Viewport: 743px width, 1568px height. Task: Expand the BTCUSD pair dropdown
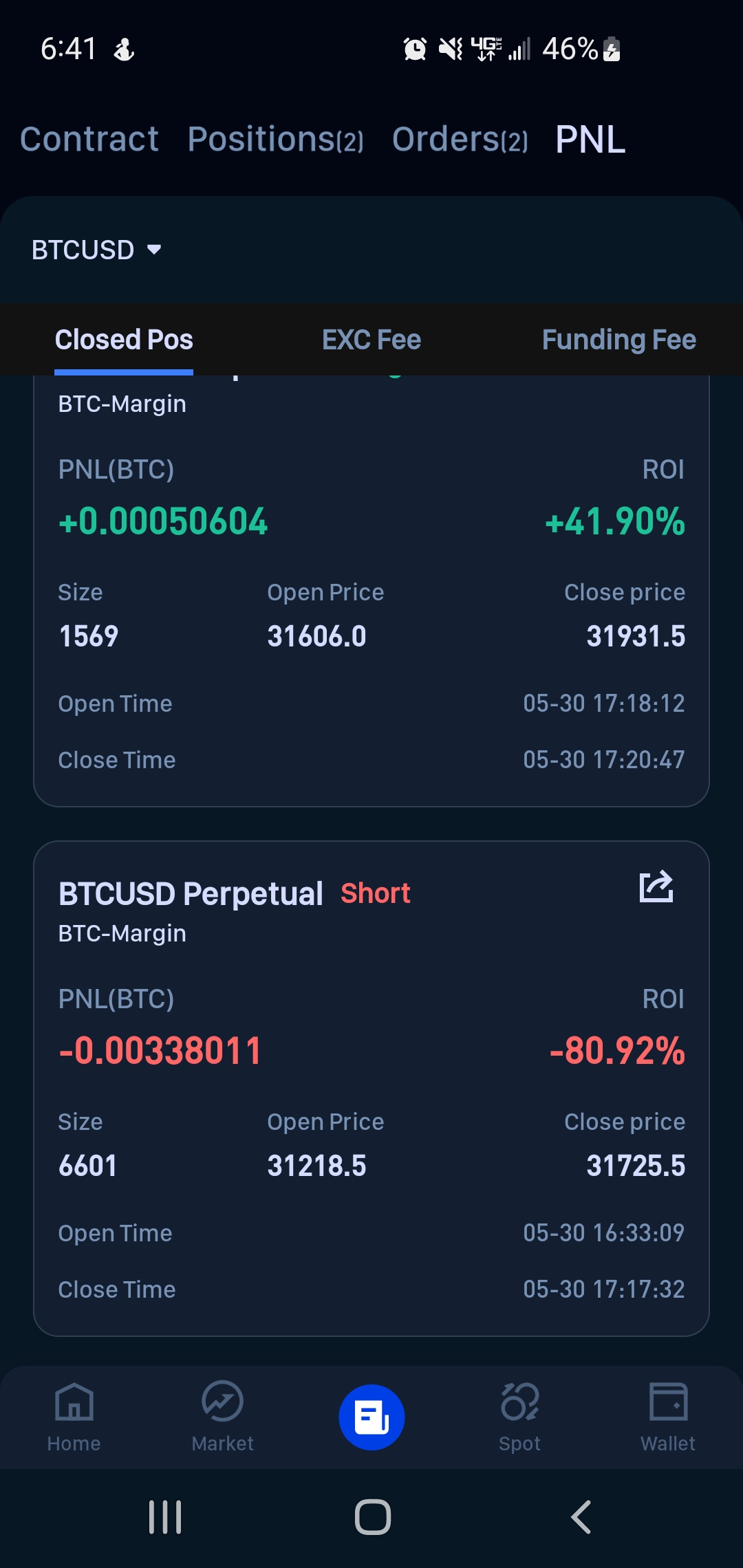pos(97,250)
